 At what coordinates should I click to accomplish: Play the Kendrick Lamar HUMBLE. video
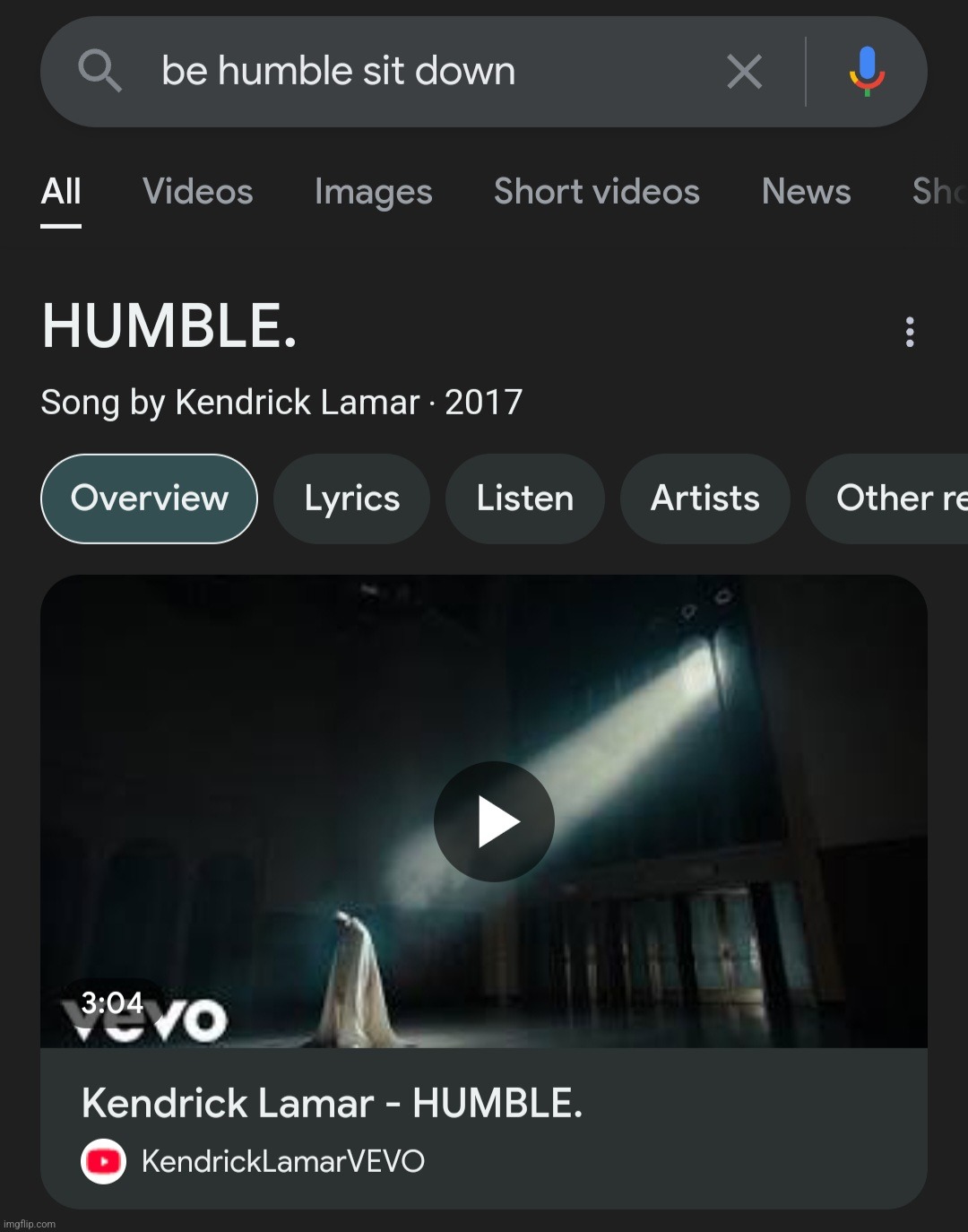[x=494, y=821]
